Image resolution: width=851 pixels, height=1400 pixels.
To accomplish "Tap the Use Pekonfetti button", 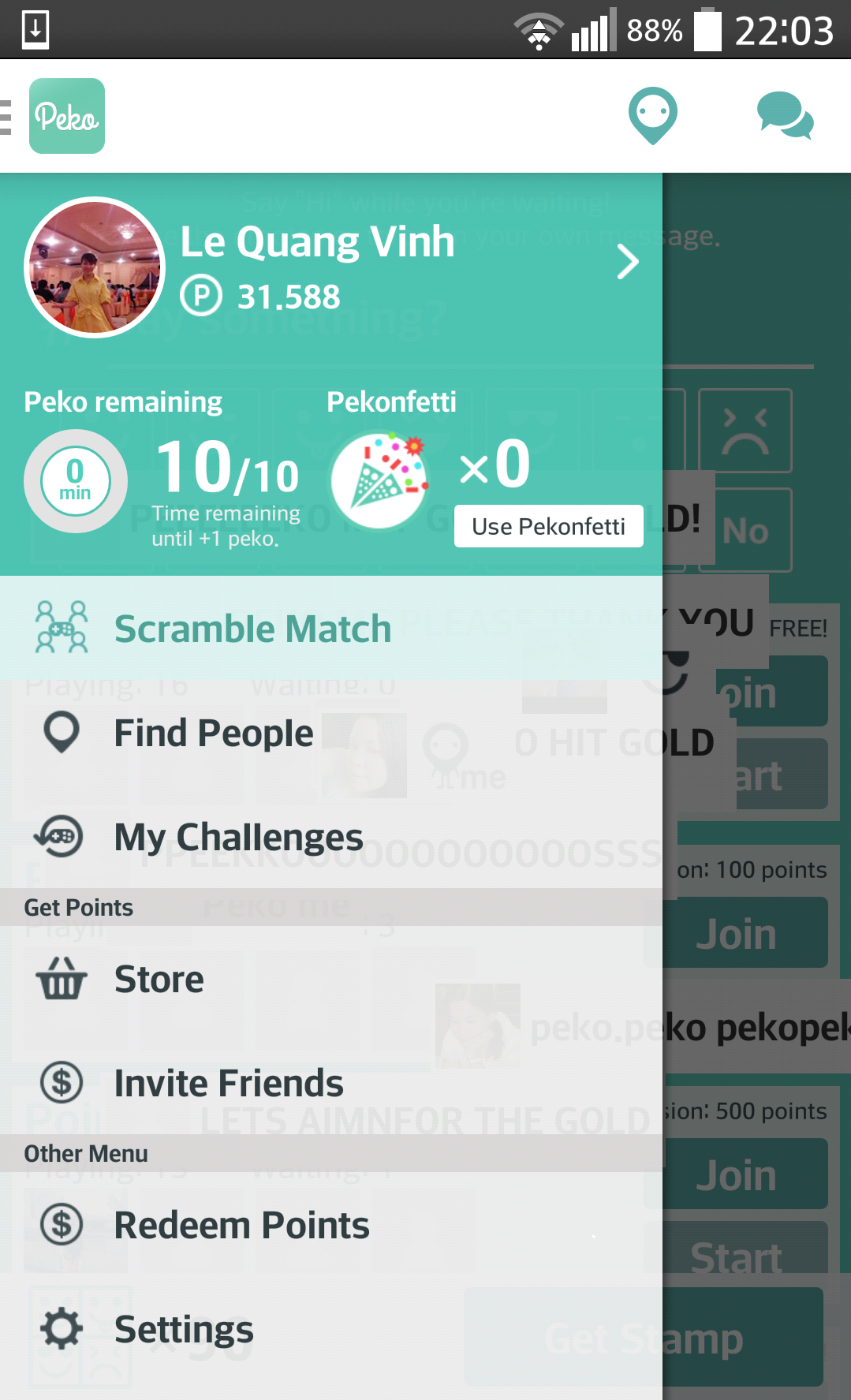I will [x=548, y=526].
